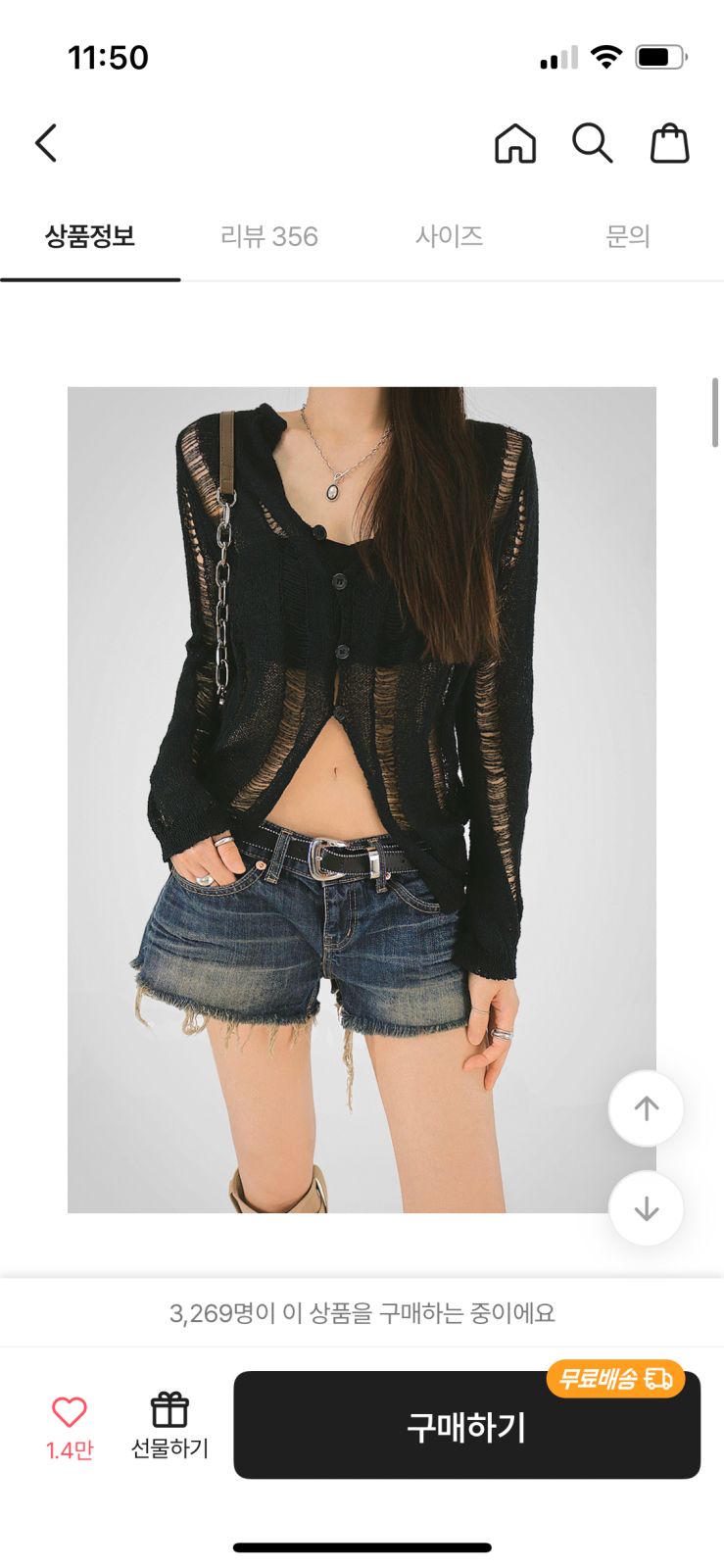The width and height of the screenshot is (724, 1568).
Task: Open the home icon
Action: pos(515,143)
